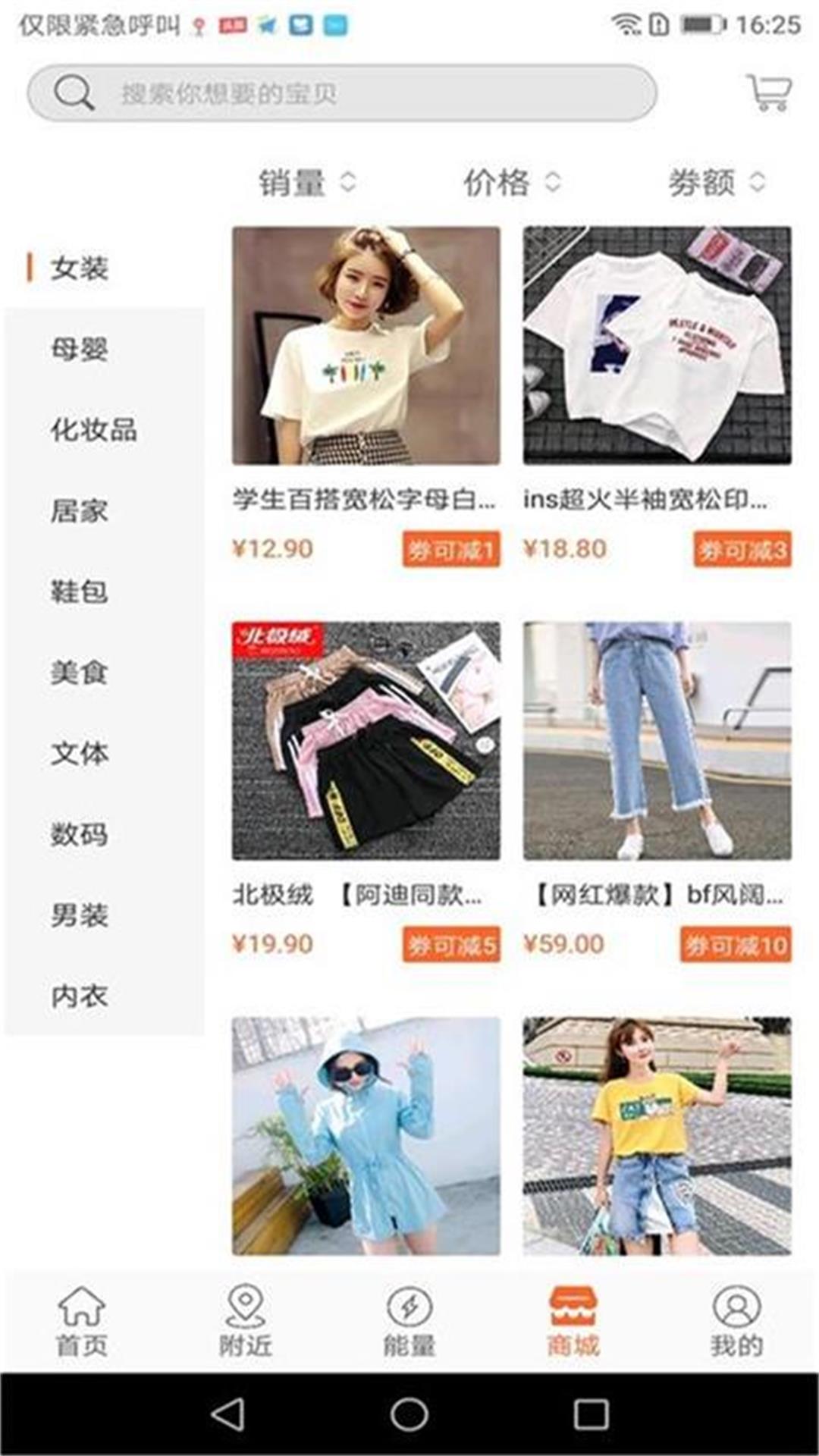
Task: Tap the search box for products
Action: coord(342,93)
